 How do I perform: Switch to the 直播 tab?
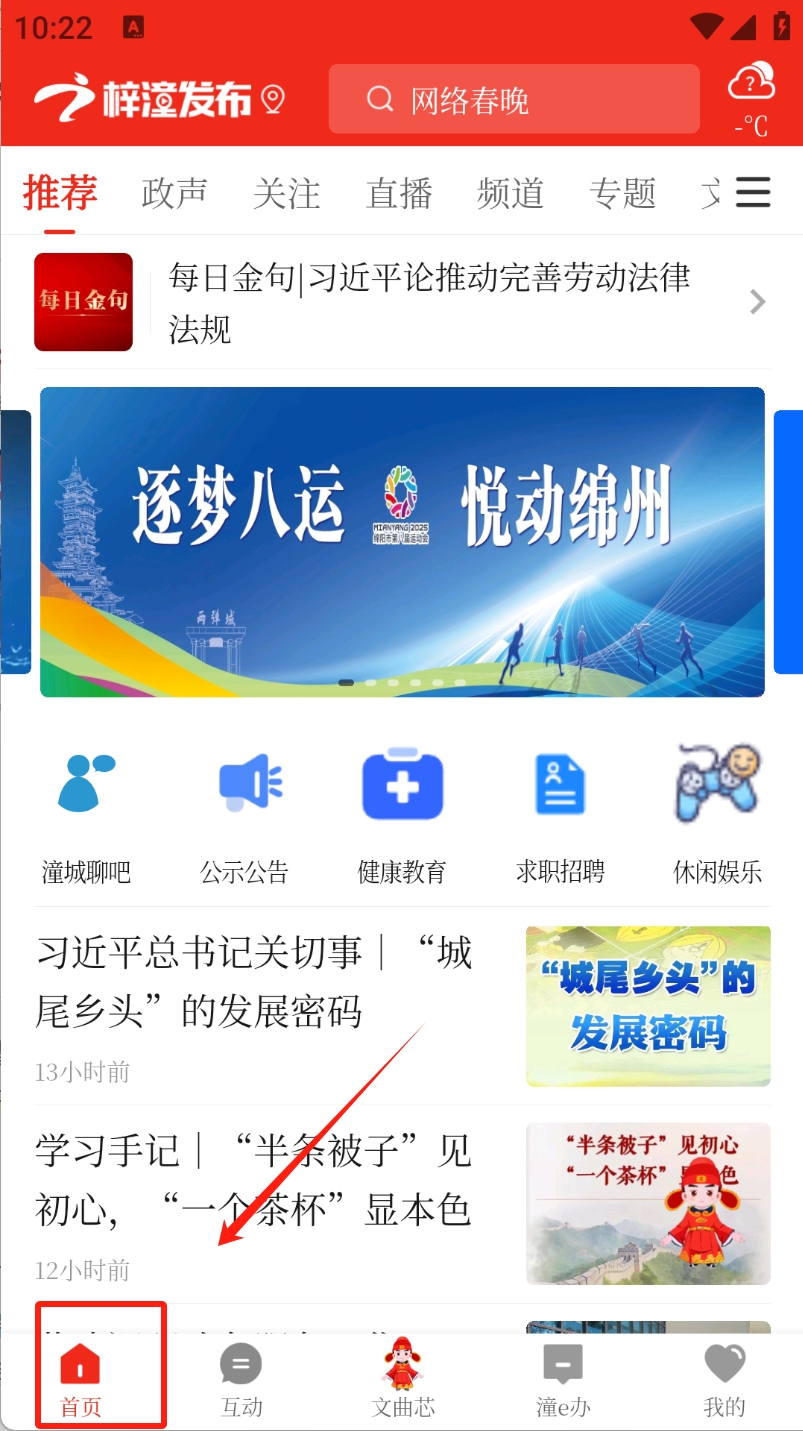(399, 192)
